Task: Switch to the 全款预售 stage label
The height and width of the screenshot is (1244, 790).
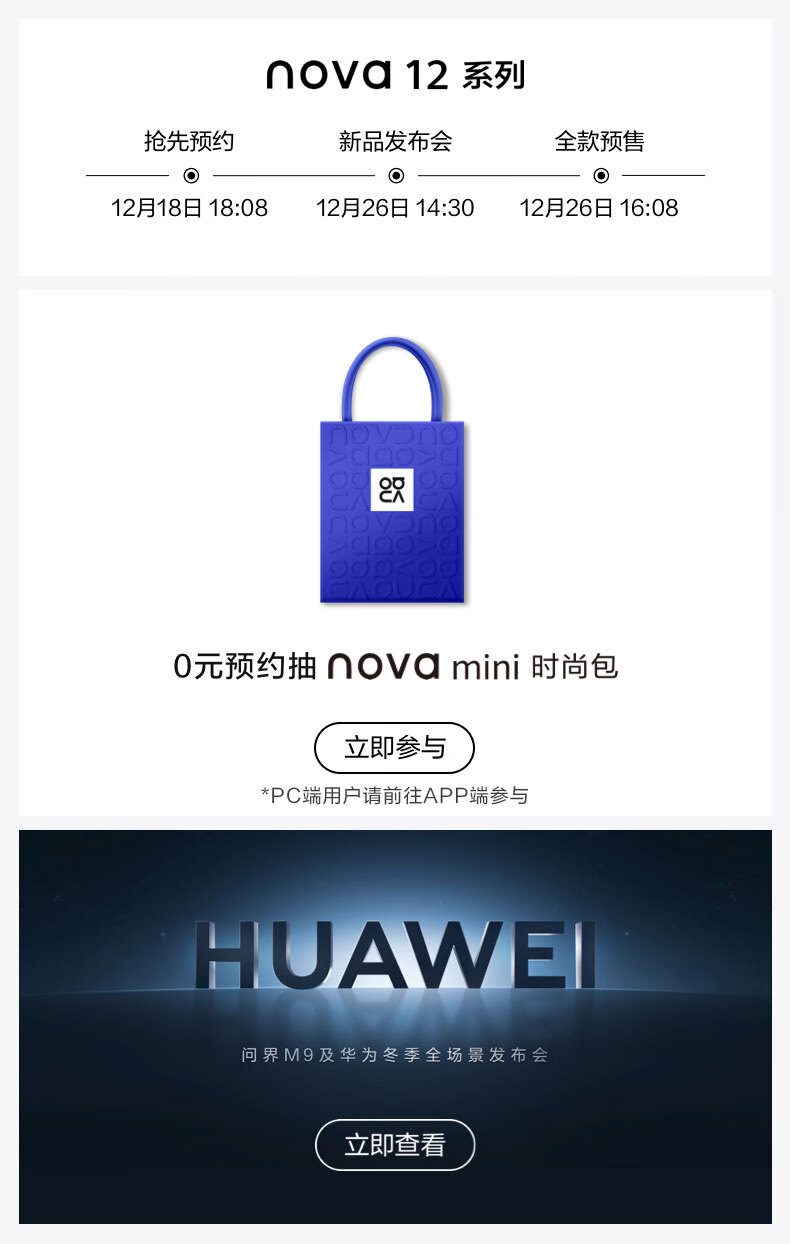Action: click(600, 141)
